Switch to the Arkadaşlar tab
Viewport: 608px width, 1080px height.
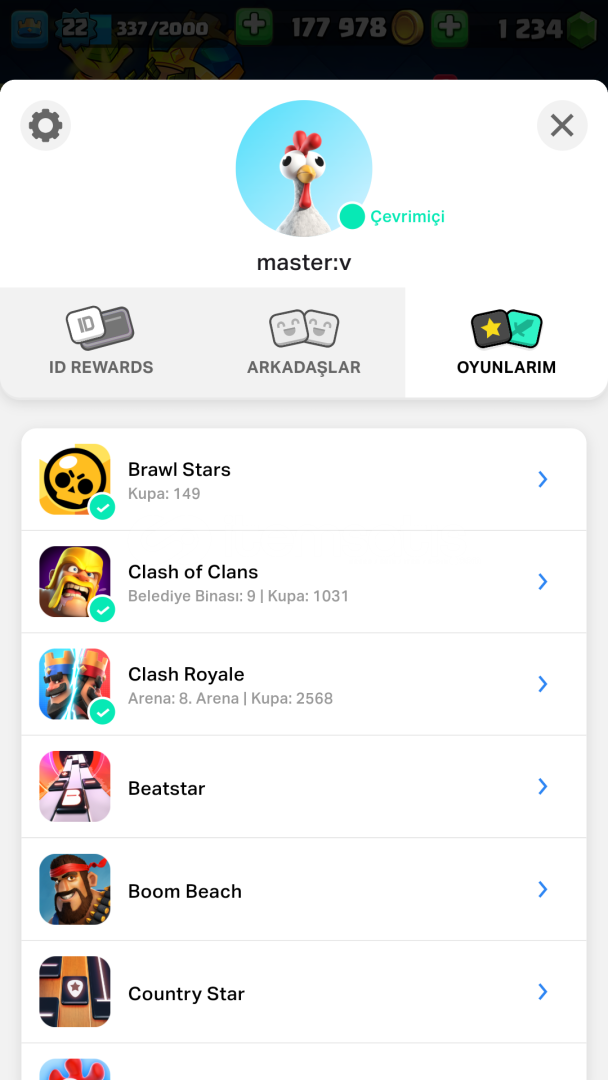304,342
